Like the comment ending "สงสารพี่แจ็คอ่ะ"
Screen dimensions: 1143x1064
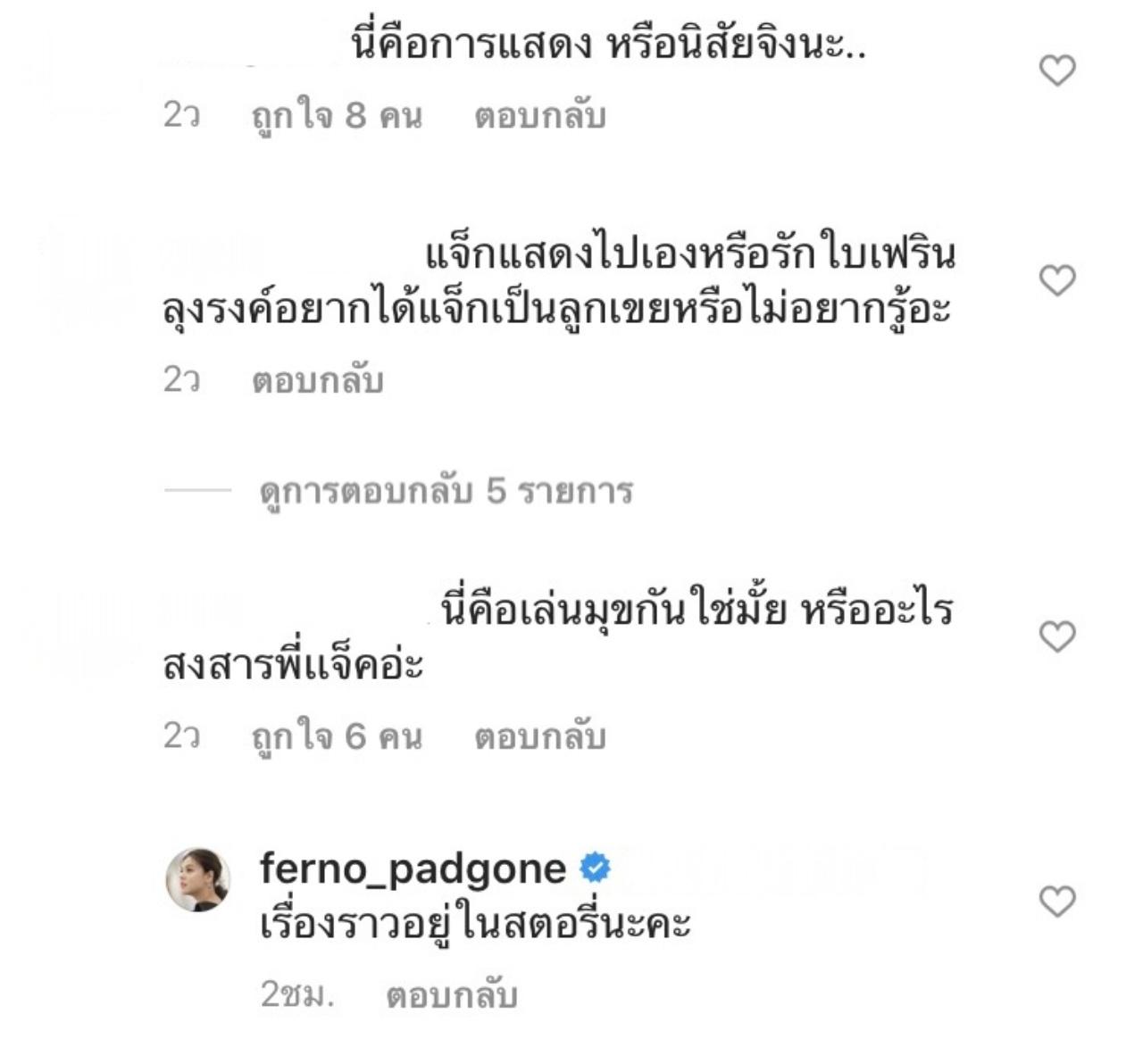pos(1057,636)
